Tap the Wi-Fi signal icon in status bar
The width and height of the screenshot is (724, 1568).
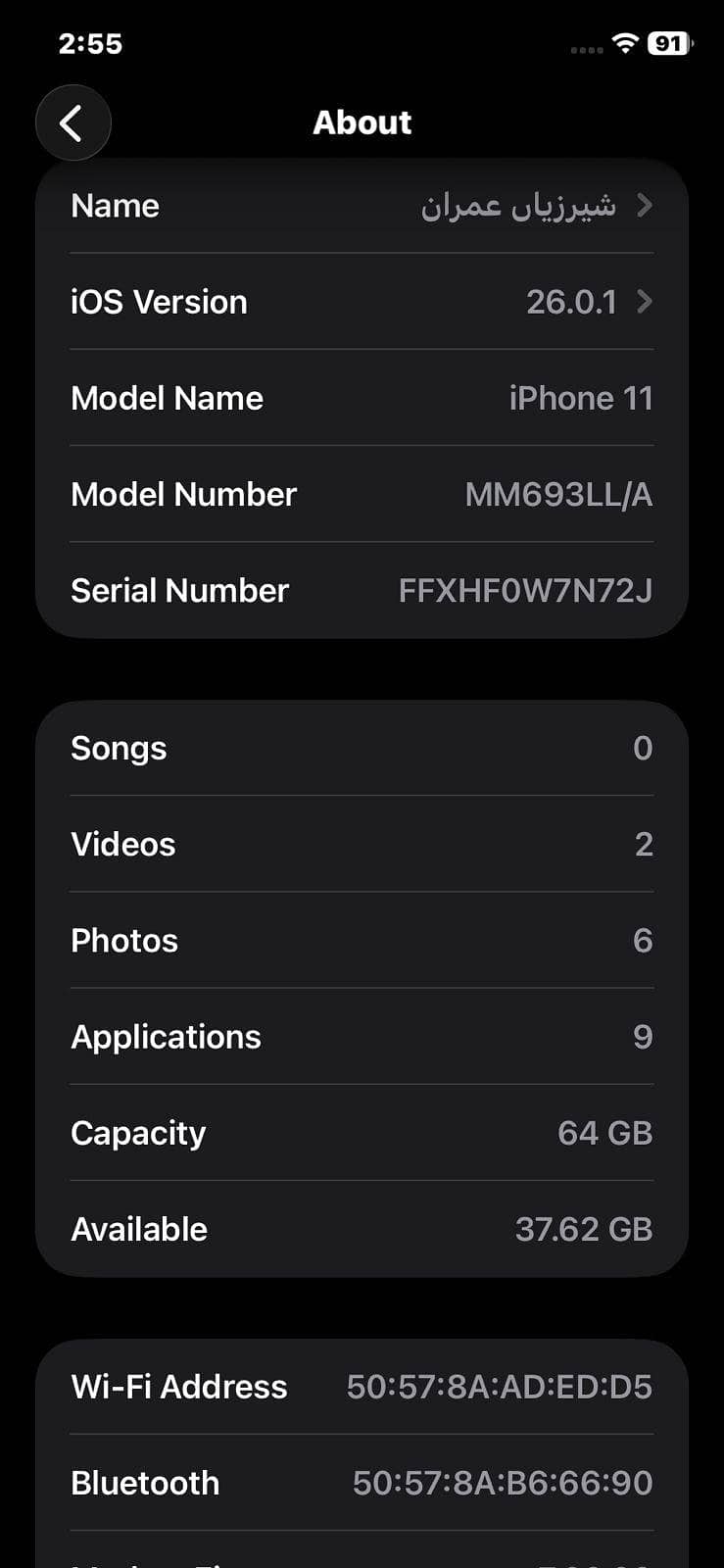pyautogui.click(x=625, y=43)
